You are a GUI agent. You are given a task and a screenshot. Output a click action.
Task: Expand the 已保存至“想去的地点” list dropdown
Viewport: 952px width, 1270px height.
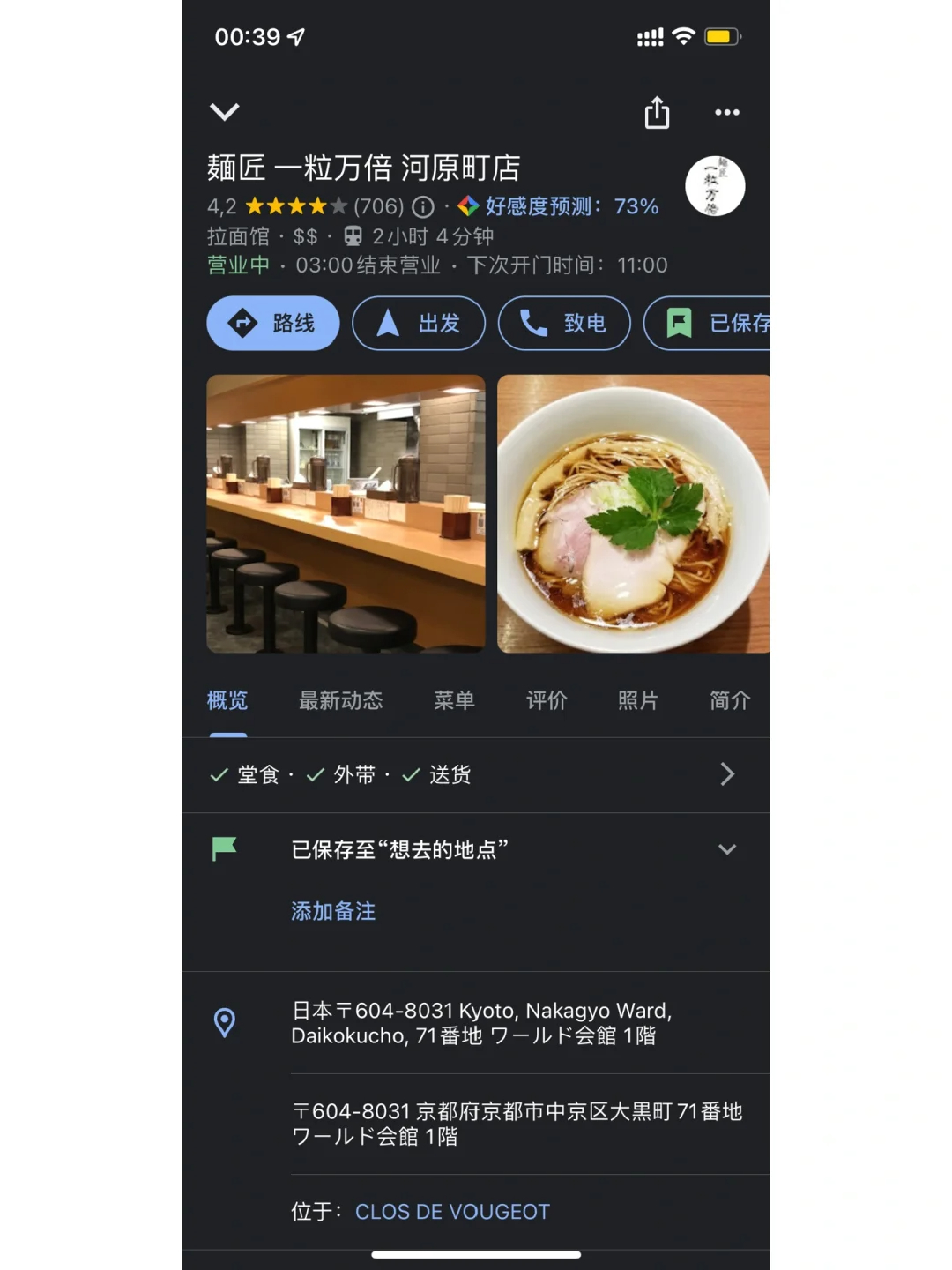point(726,849)
